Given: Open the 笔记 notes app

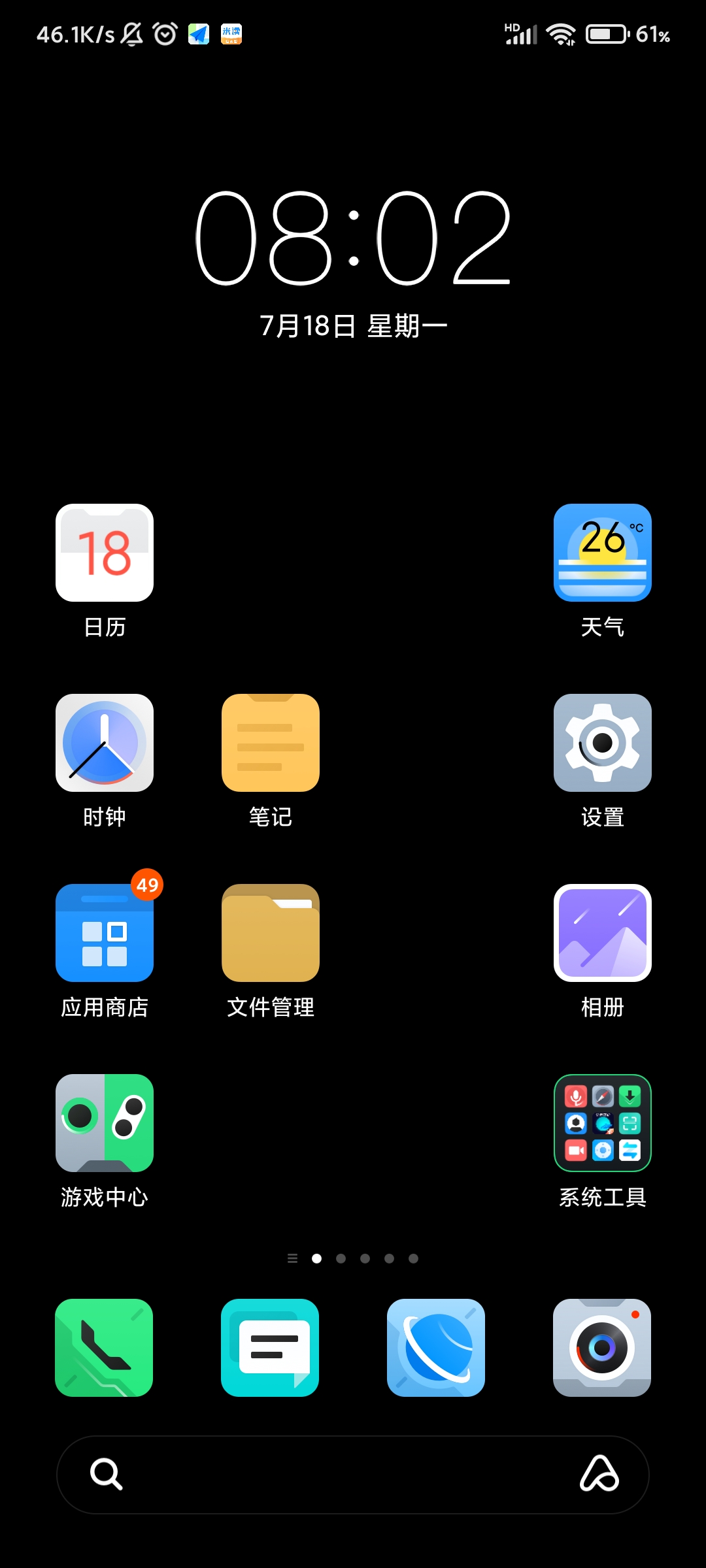Looking at the screenshot, I should tap(270, 743).
